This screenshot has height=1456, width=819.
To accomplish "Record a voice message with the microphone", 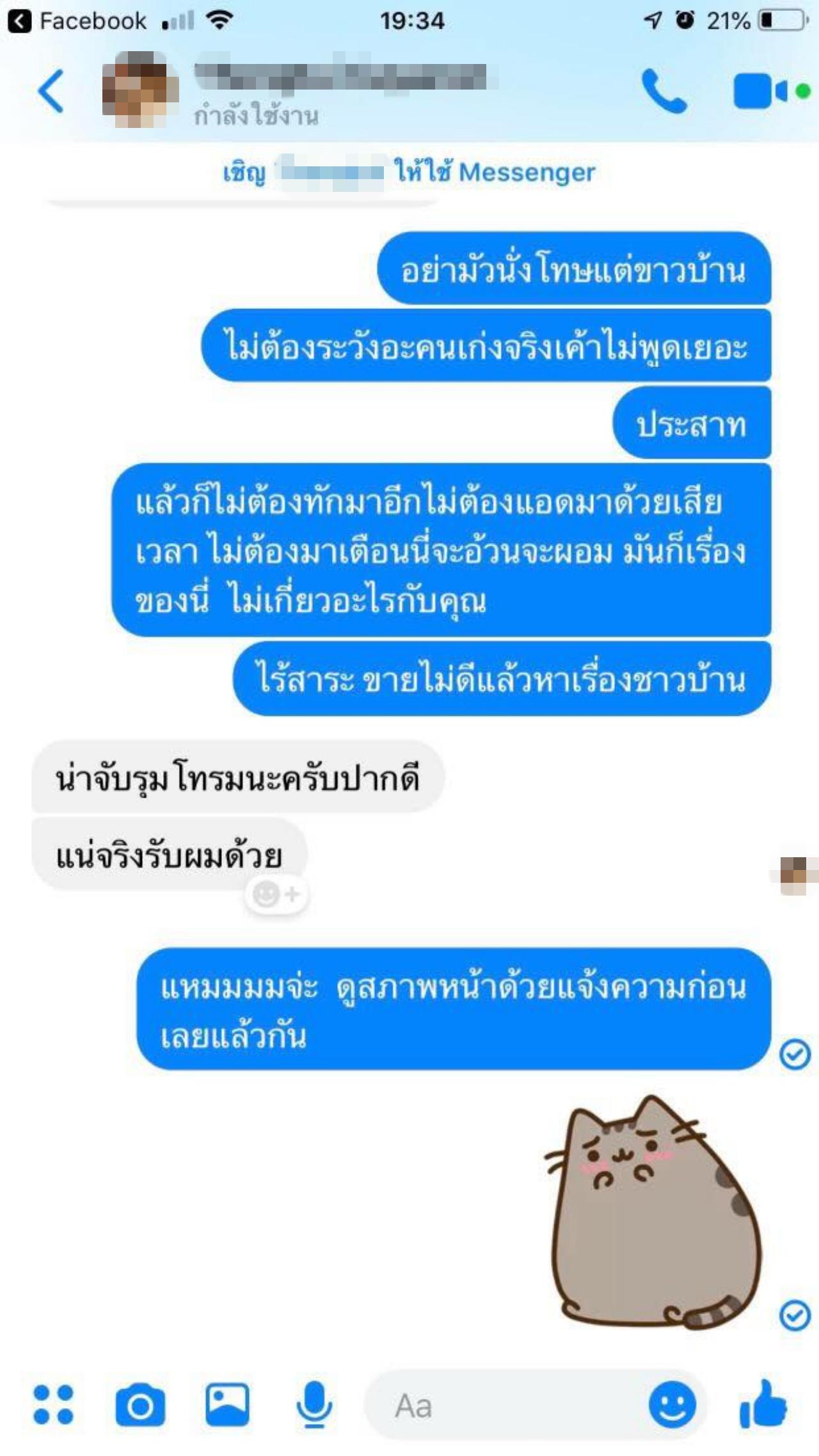I will (x=314, y=1405).
